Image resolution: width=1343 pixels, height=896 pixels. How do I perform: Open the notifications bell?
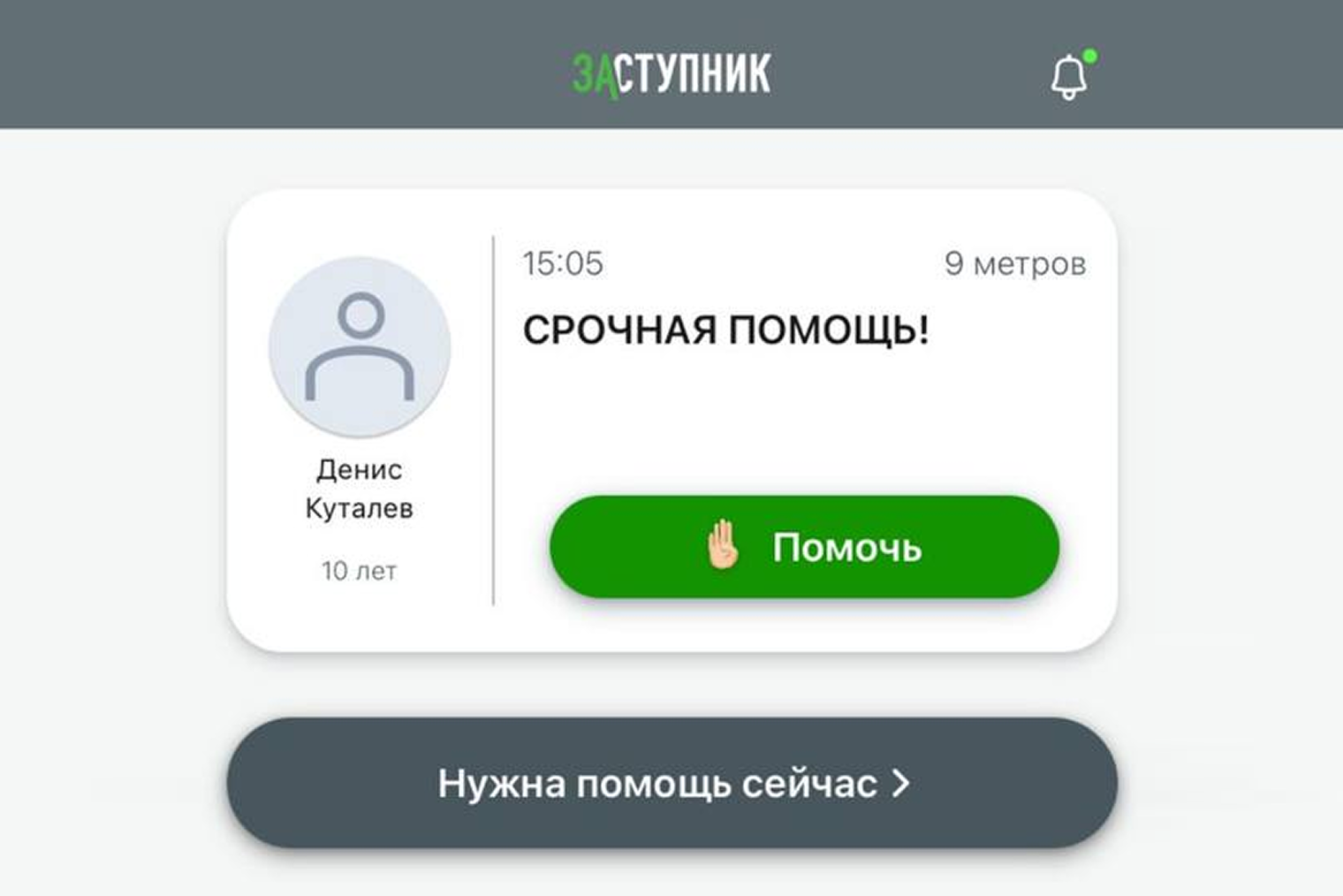pos(1068,77)
